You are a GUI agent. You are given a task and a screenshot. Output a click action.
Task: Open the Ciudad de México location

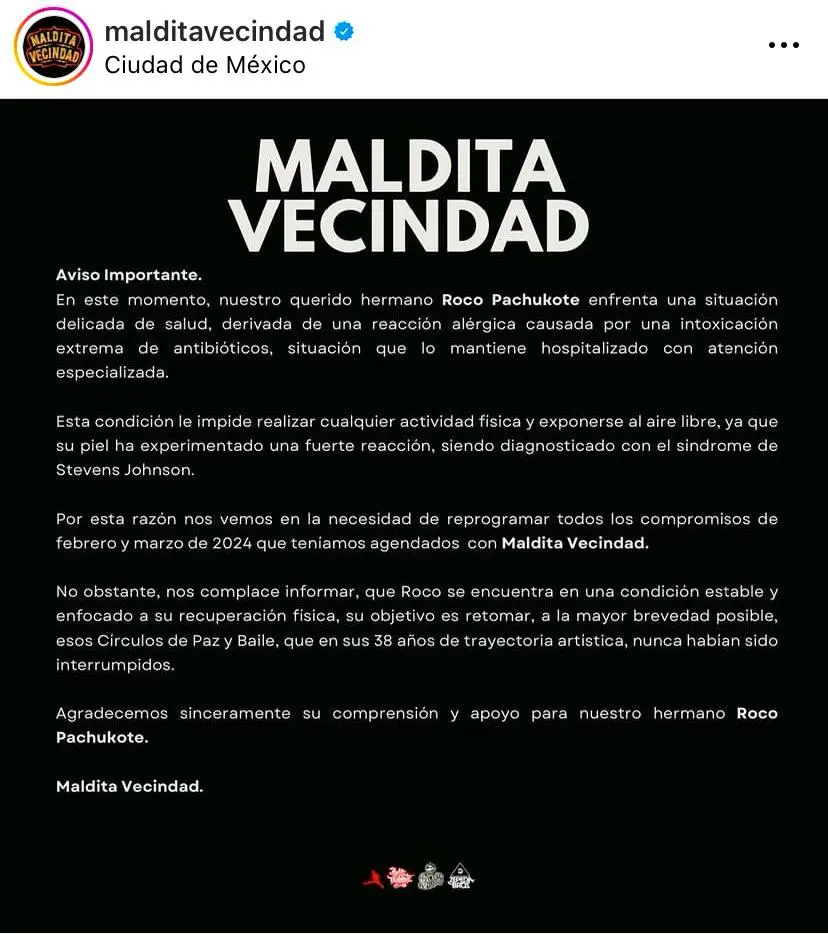click(205, 65)
